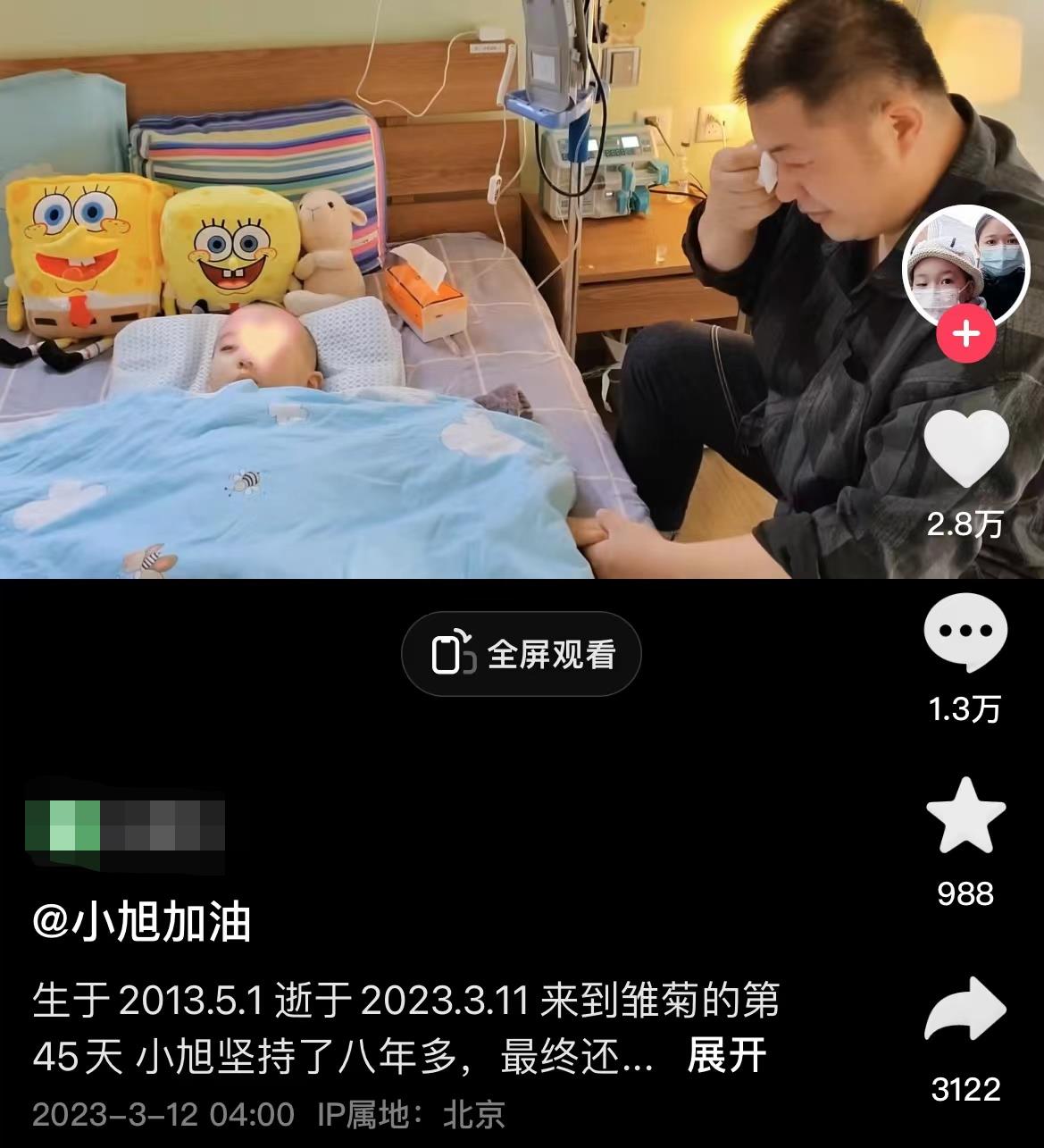The image size is (1044, 1148).
Task: Open the @小旭加油 account name
Action: [142, 923]
